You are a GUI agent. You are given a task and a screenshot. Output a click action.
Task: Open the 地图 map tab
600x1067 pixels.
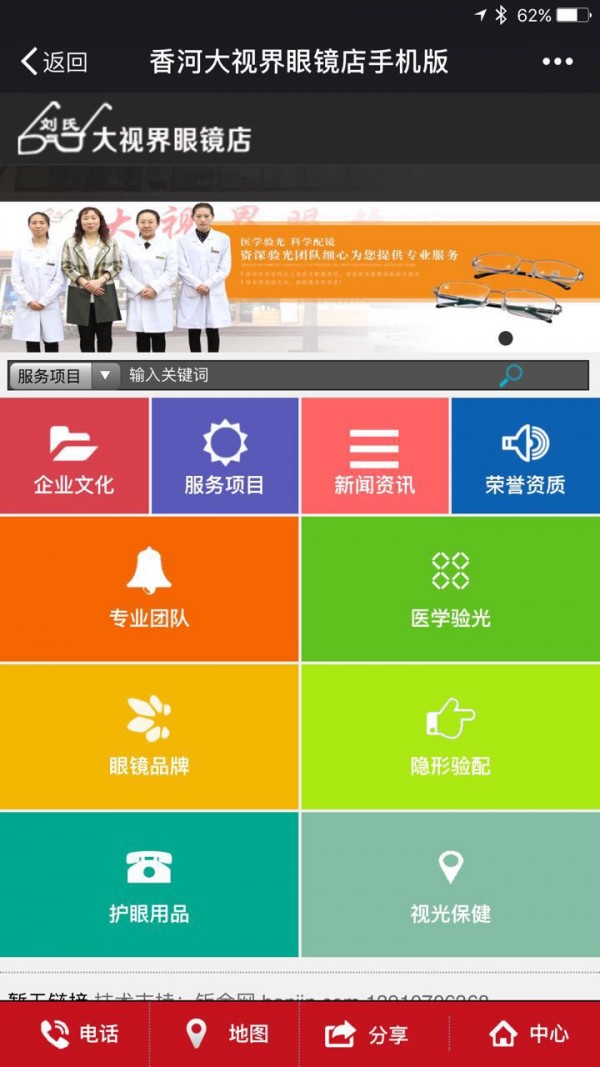pyautogui.click(x=226, y=1034)
